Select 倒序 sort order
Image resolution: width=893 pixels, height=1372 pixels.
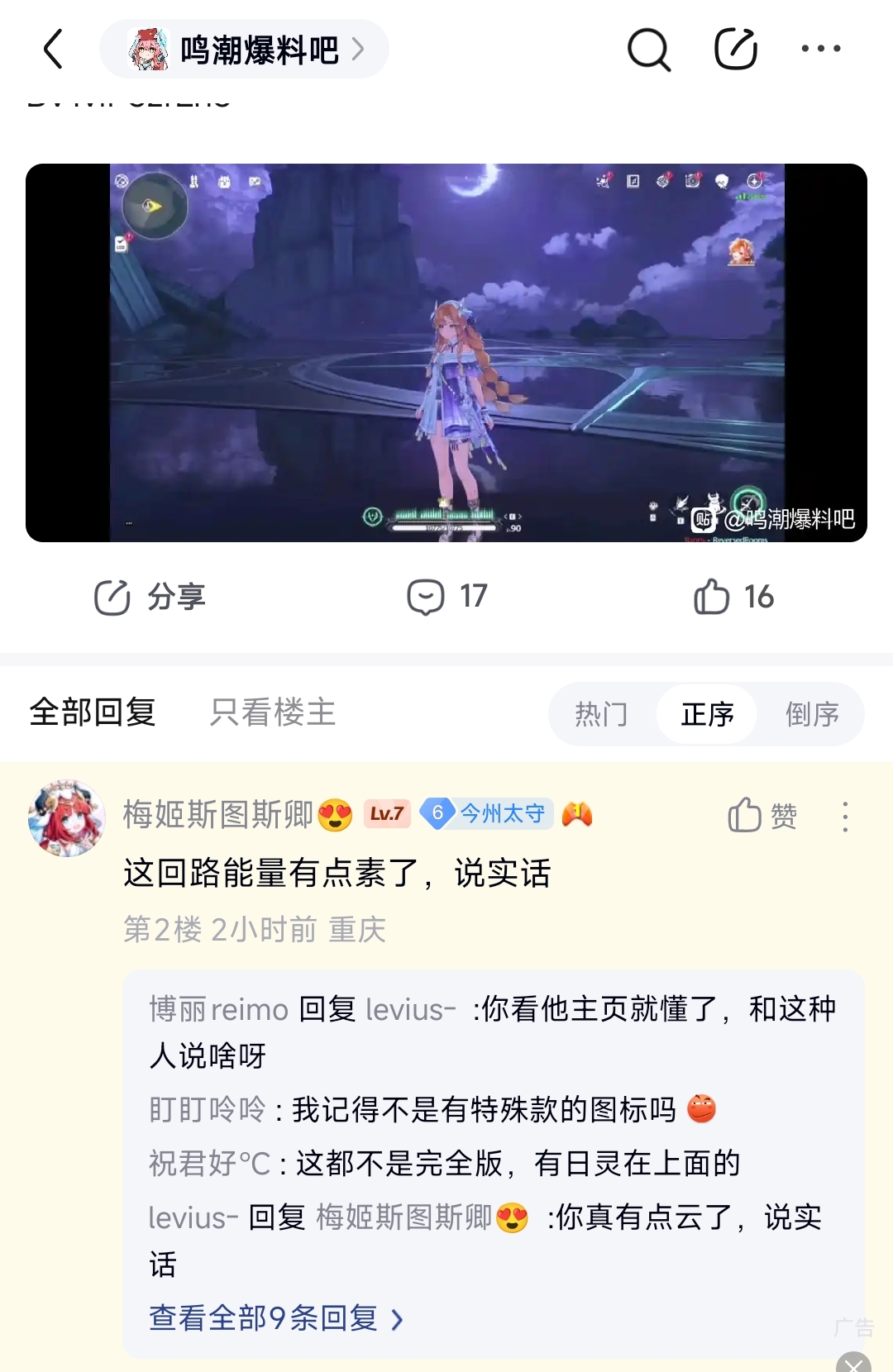click(x=812, y=714)
